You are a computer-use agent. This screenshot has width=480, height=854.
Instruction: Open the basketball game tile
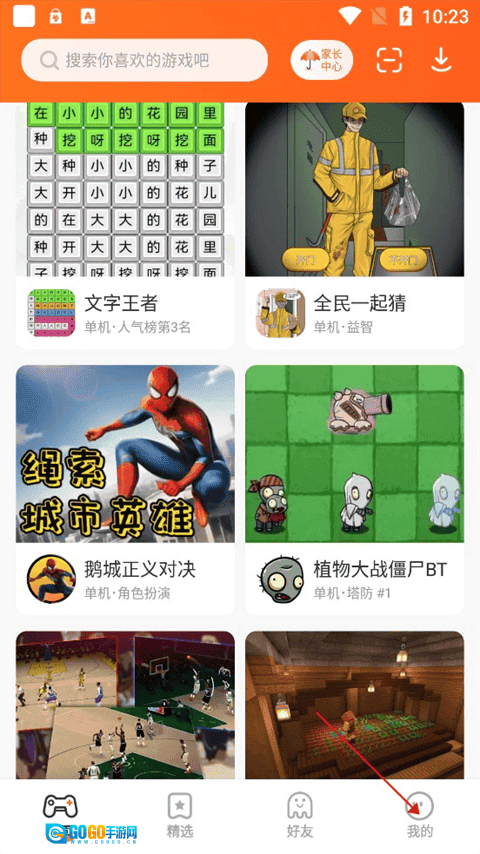[x=125, y=705]
